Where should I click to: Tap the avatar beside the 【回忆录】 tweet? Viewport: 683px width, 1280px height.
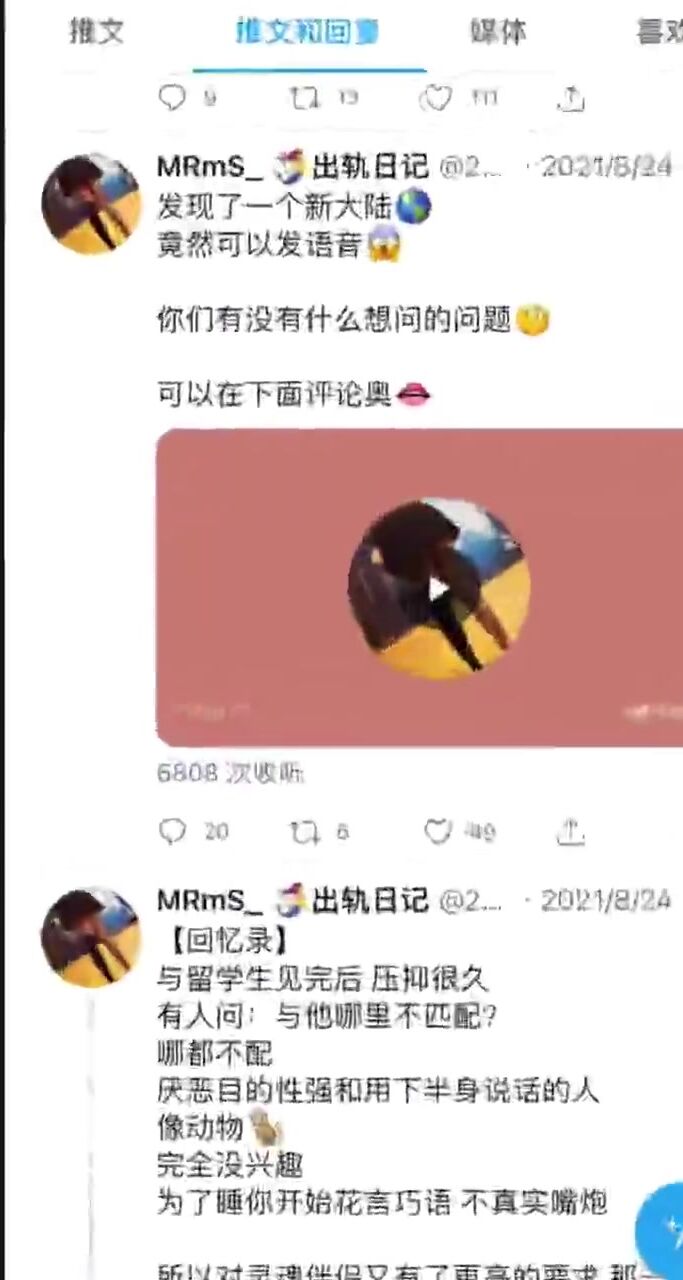tap(91, 937)
